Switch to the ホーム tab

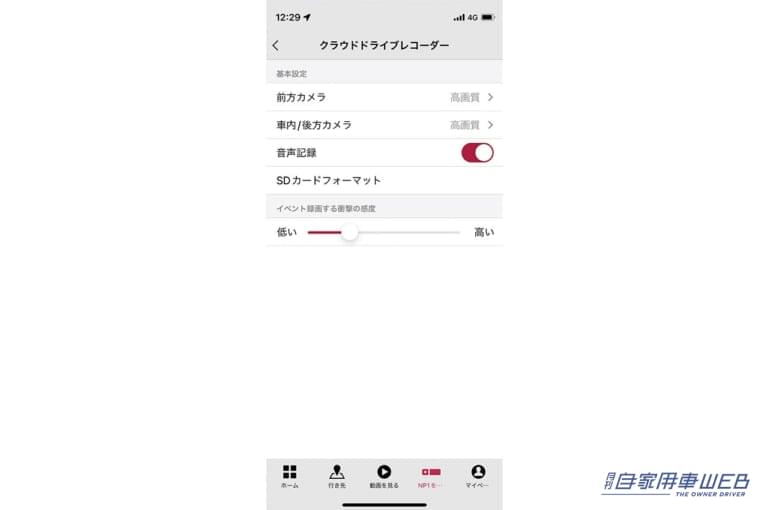[289, 476]
